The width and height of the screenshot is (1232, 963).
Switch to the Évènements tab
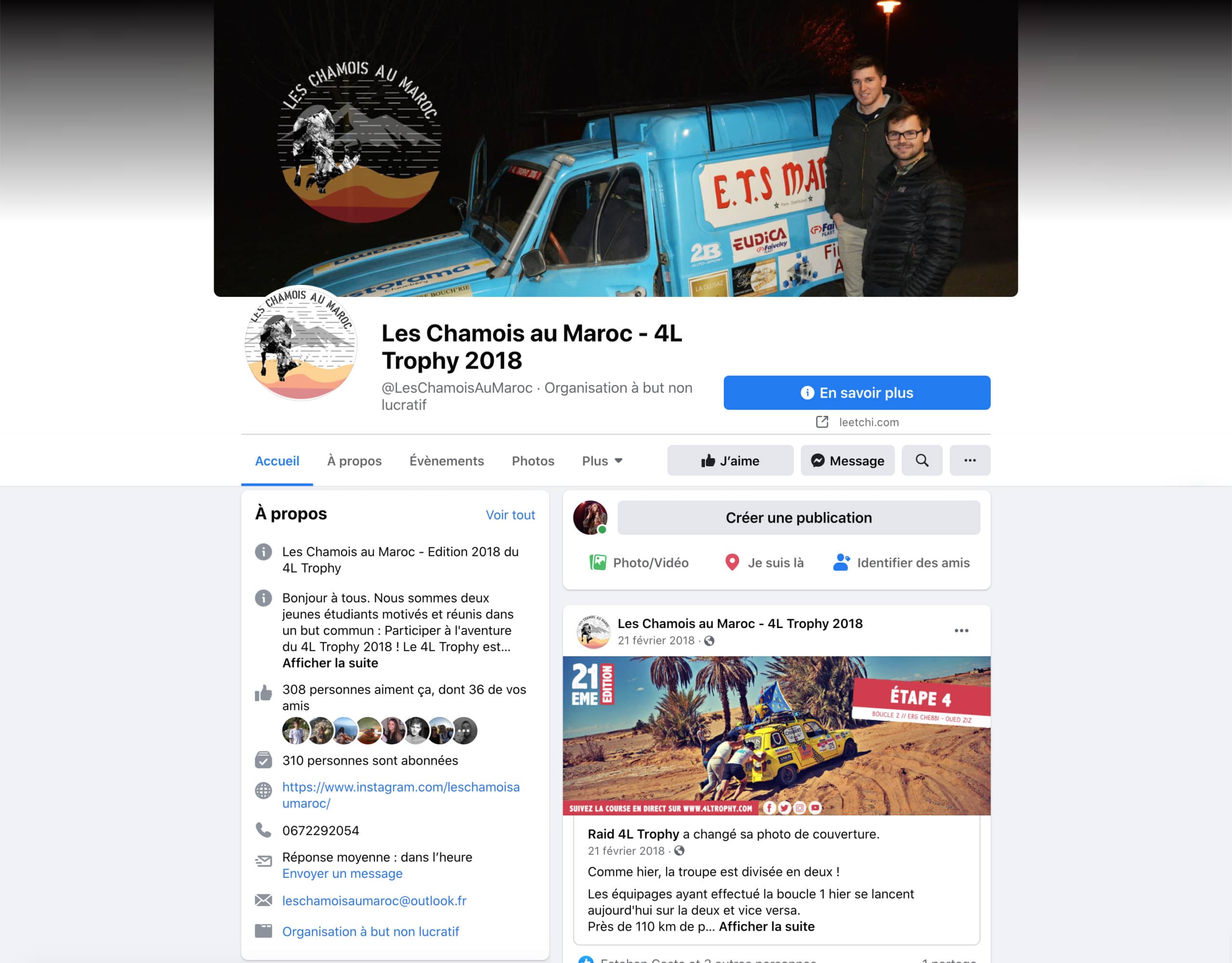tap(446, 461)
